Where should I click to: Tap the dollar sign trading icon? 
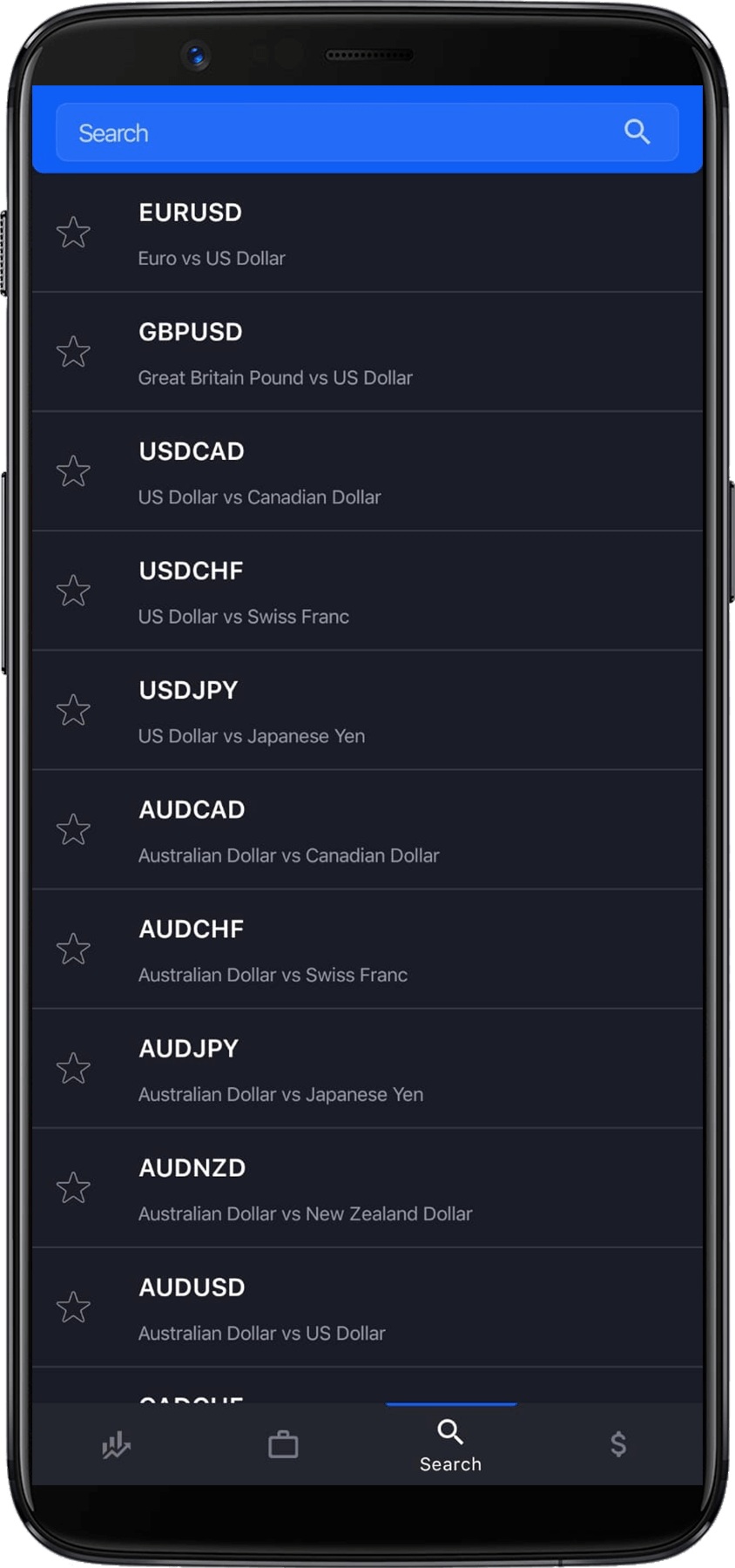coord(618,1443)
